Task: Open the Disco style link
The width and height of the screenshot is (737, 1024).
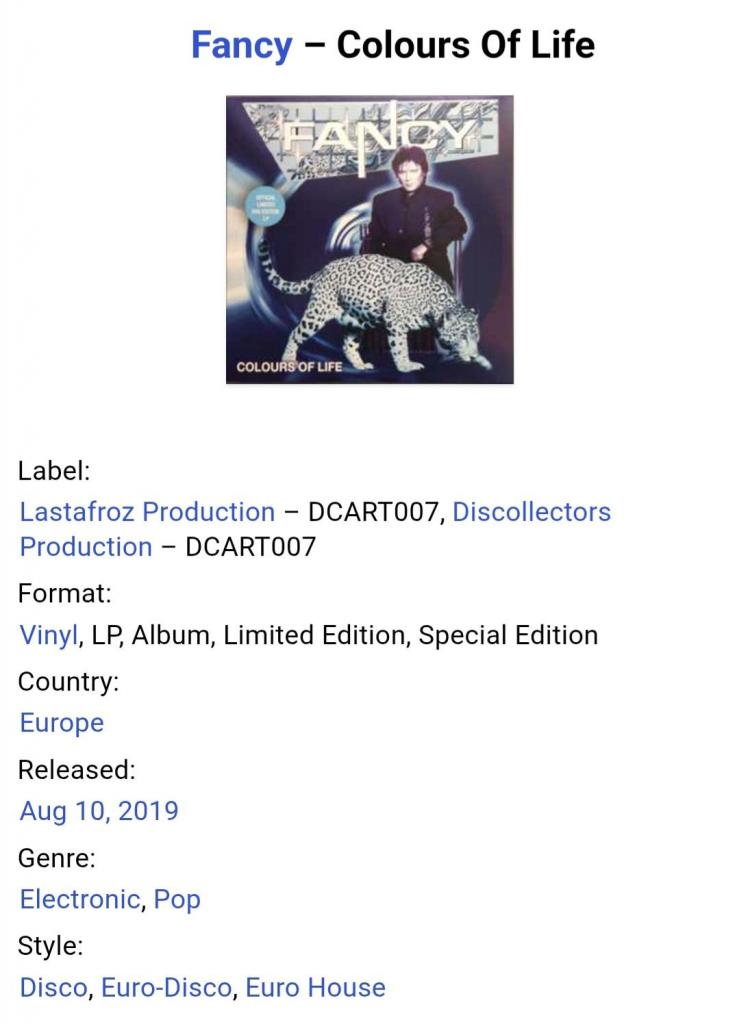Action: pyautogui.click(x=53, y=988)
